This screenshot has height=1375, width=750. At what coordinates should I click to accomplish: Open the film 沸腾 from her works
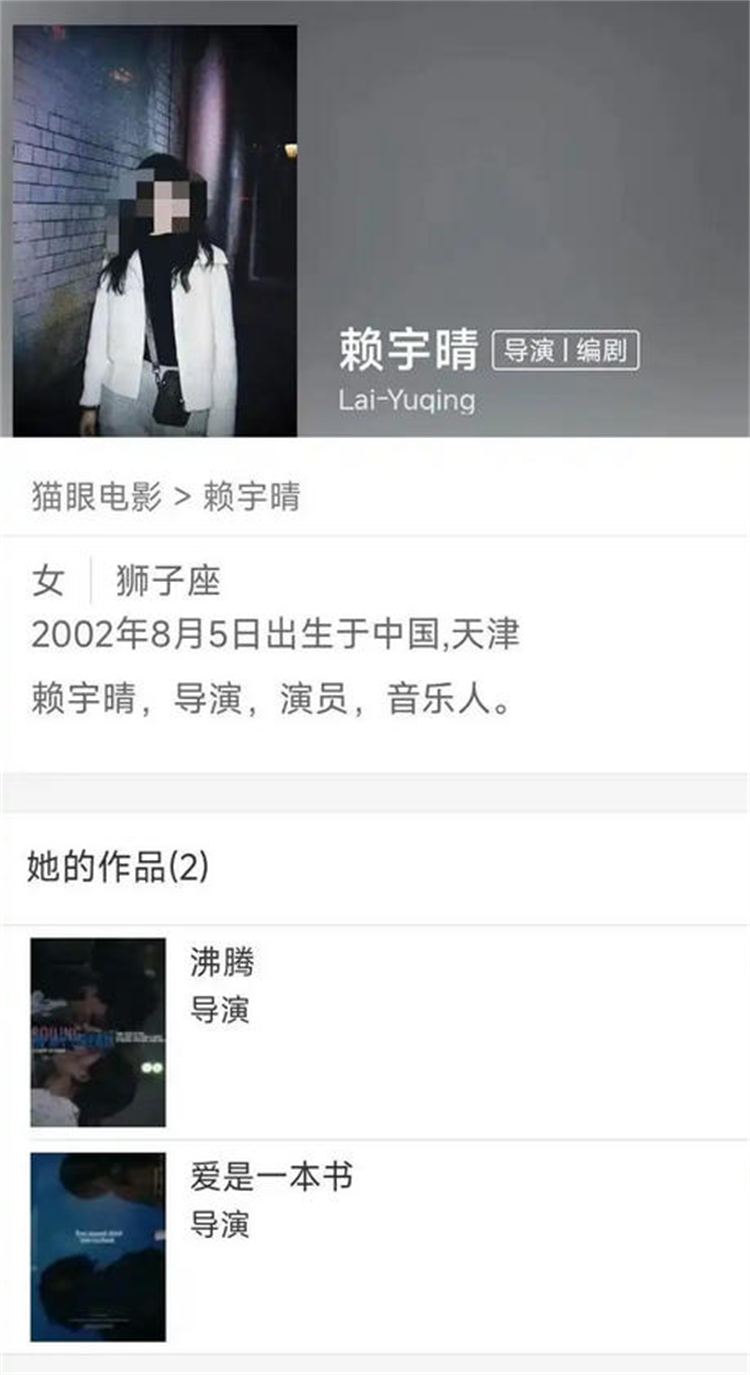(222, 963)
